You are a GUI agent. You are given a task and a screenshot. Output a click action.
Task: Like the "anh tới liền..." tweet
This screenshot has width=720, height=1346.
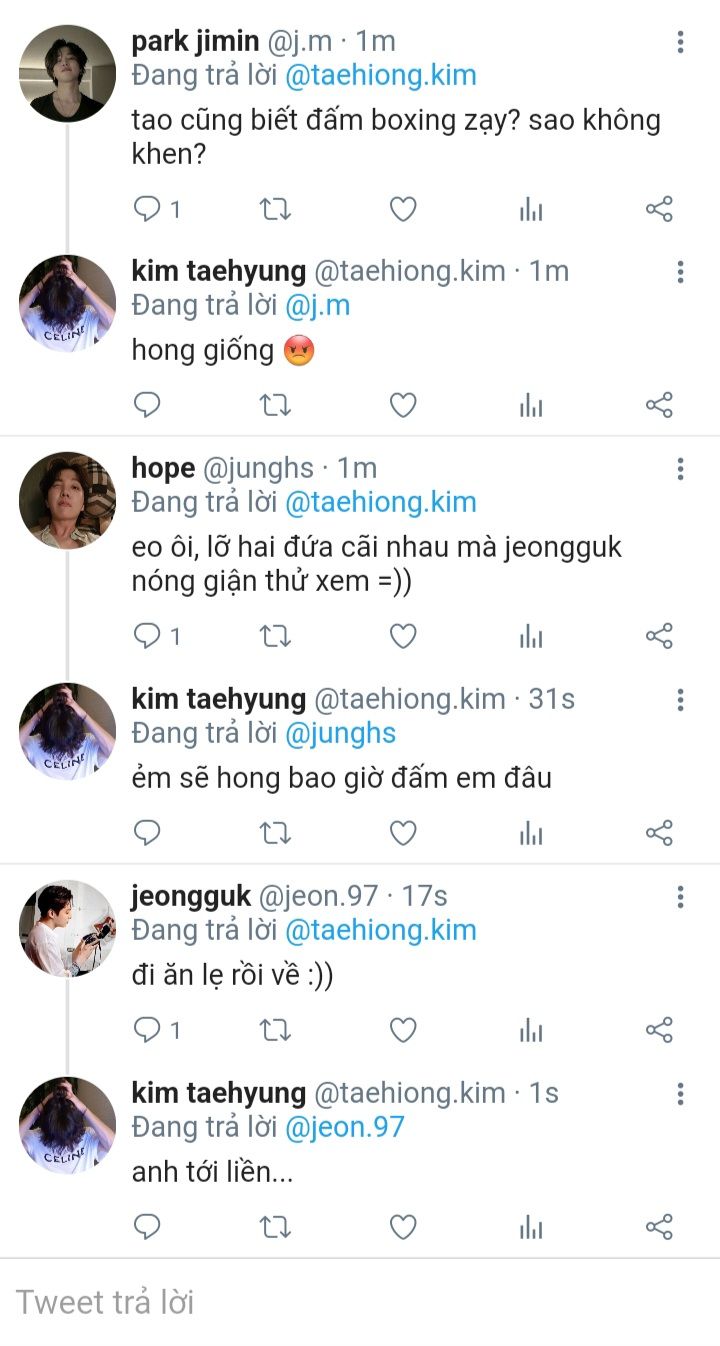tap(402, 1227)
